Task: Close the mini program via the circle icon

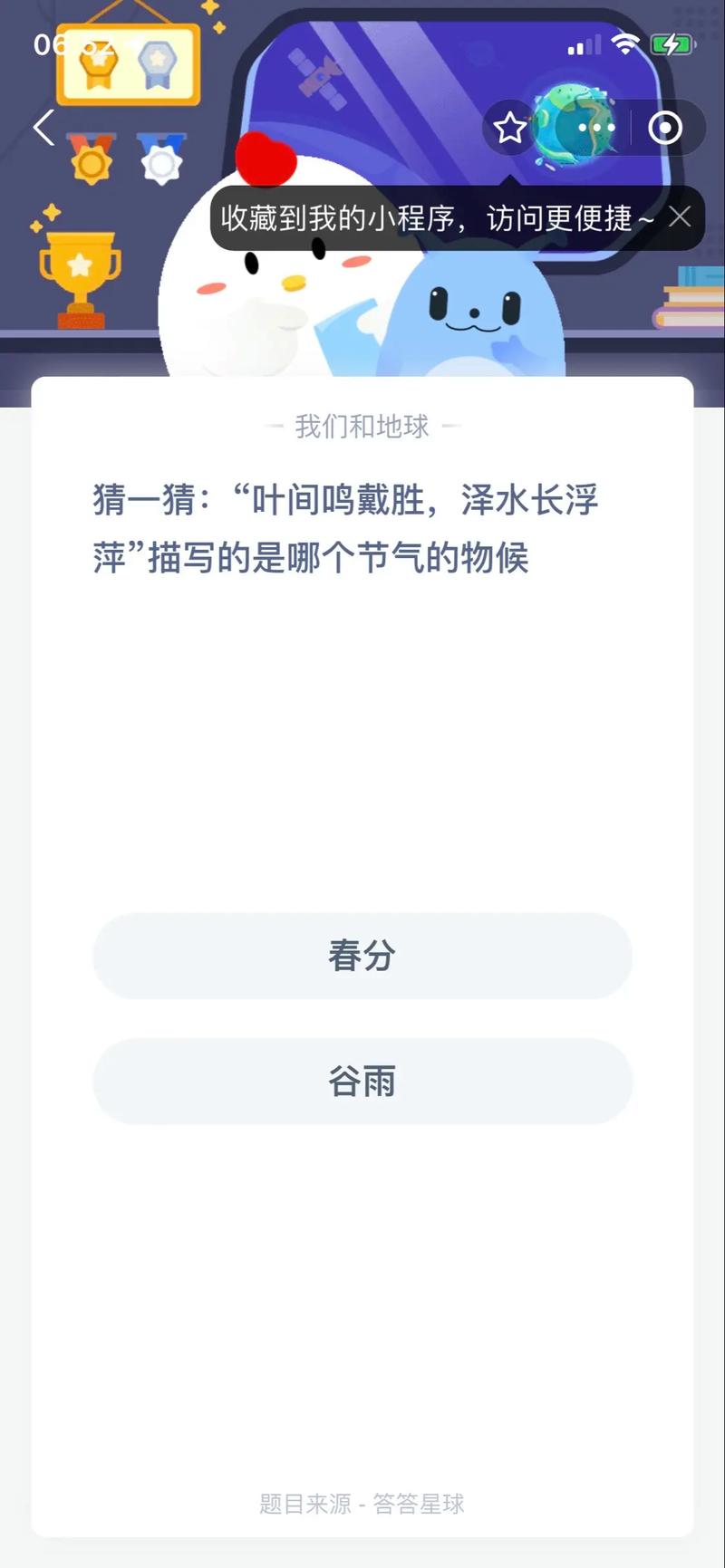Action: point(665,129)
